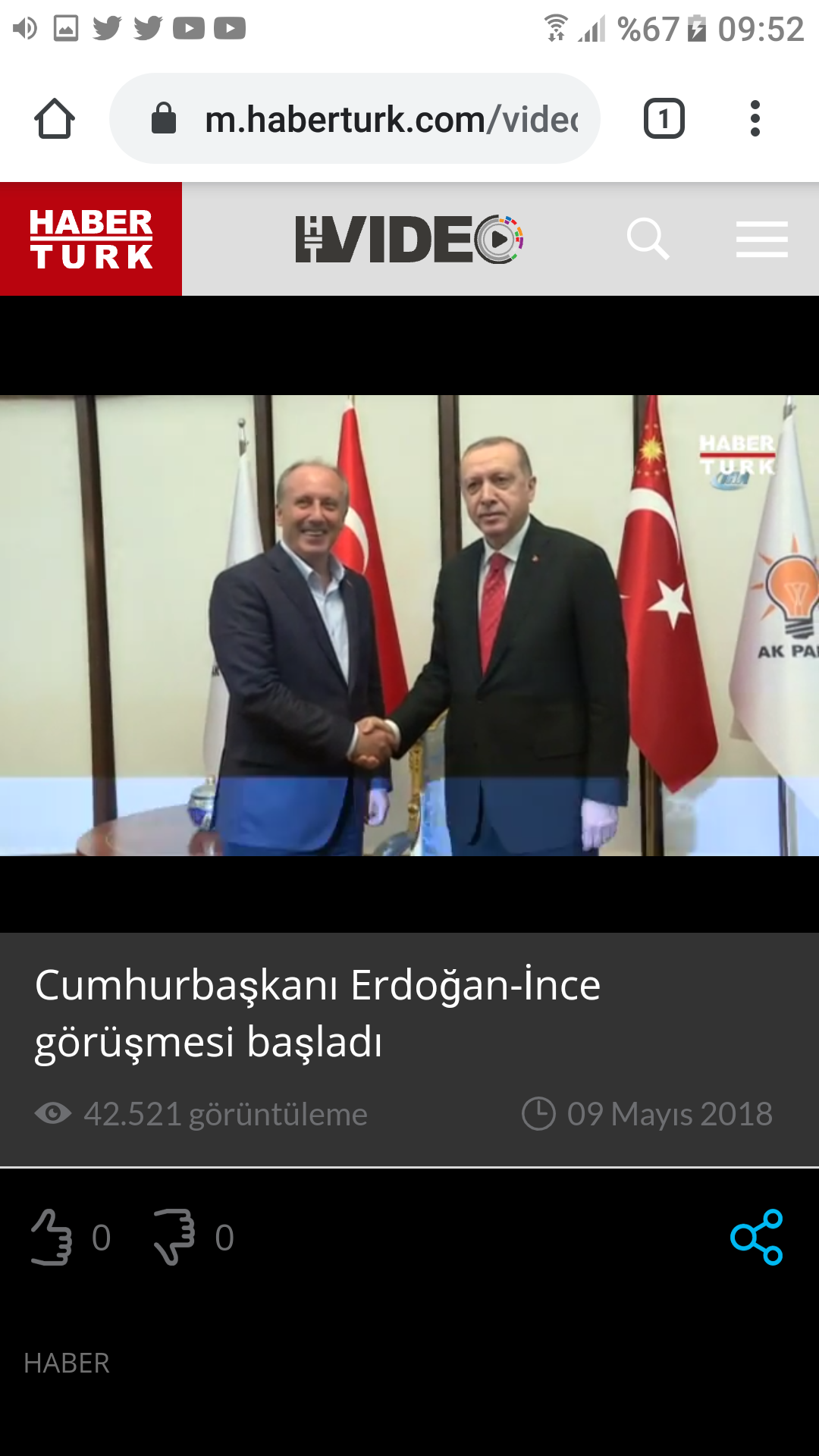Open the hamburger navigation menu

click(761, 239)
